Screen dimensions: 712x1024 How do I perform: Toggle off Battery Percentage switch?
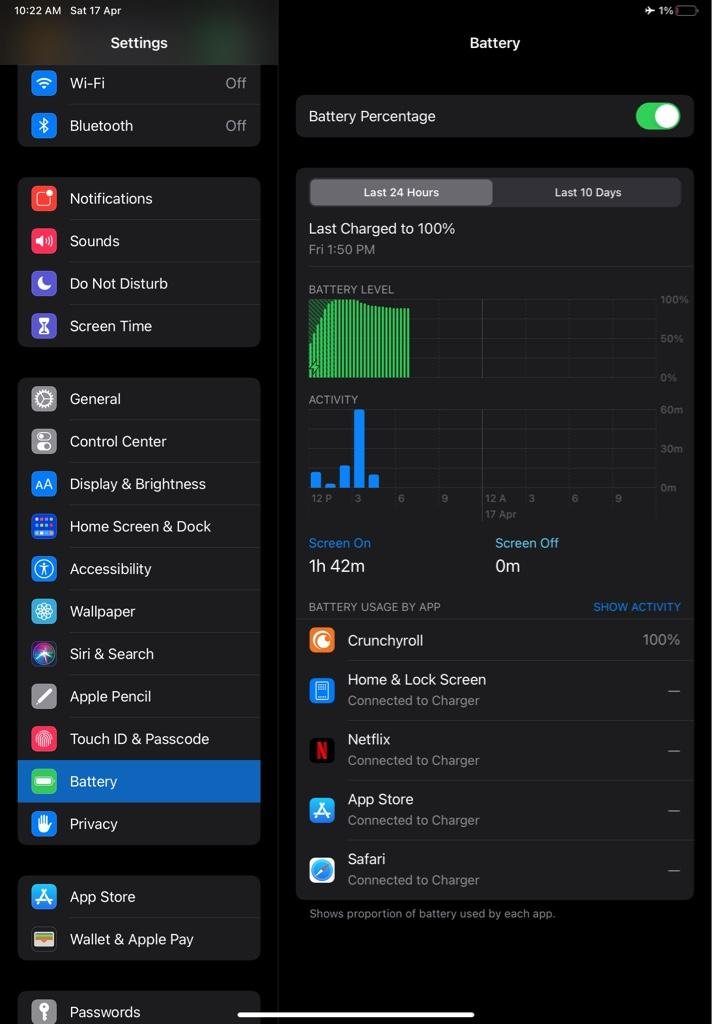click(x=657, y=116)
